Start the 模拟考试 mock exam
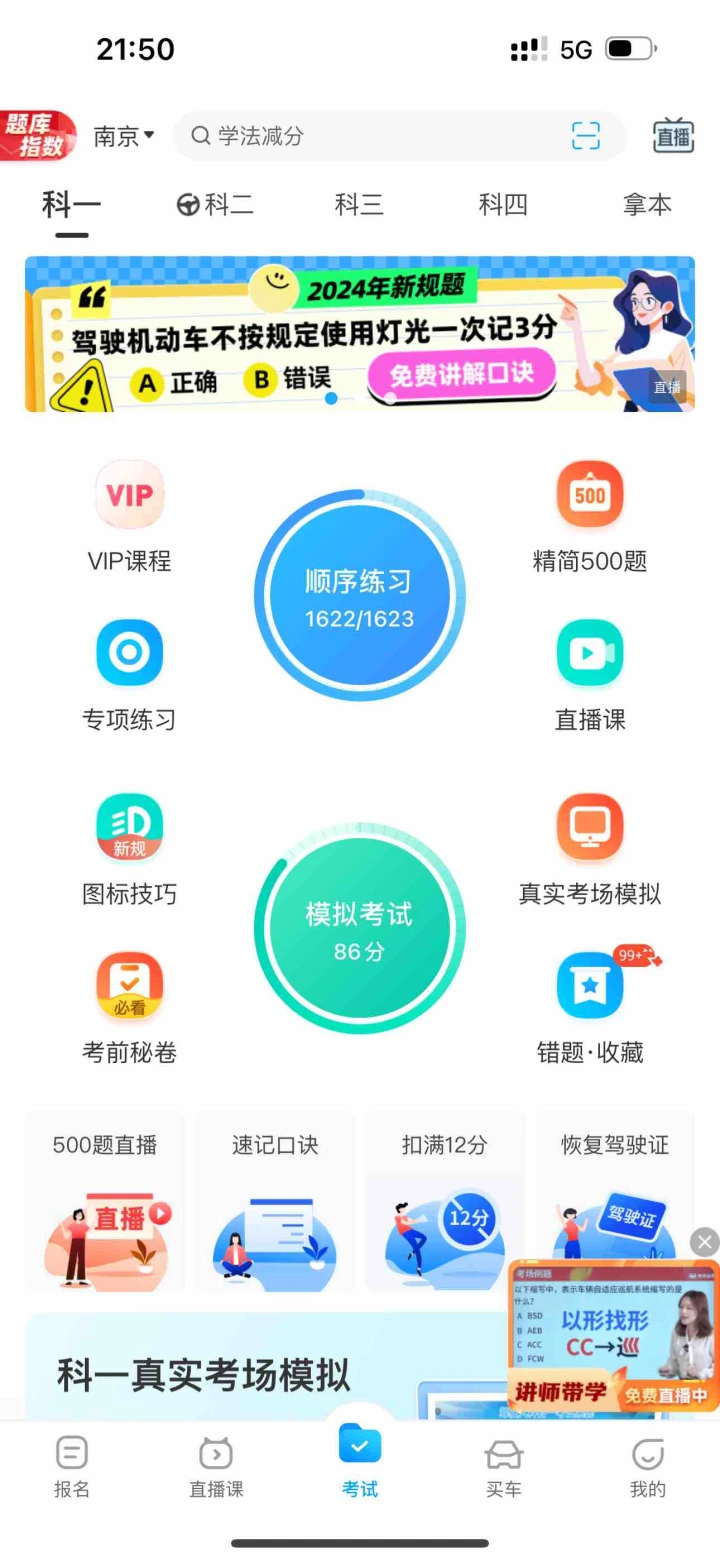This screenshot has width=720, height=1561. (x=360, y=929)
